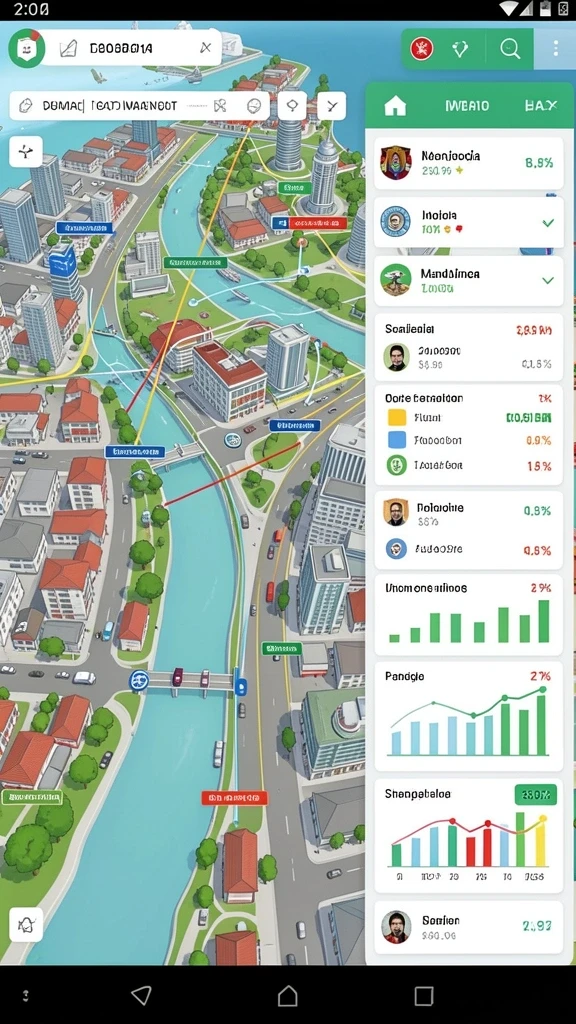
Task: Open the three-dot overflow menu
Action: pos(556,48)
